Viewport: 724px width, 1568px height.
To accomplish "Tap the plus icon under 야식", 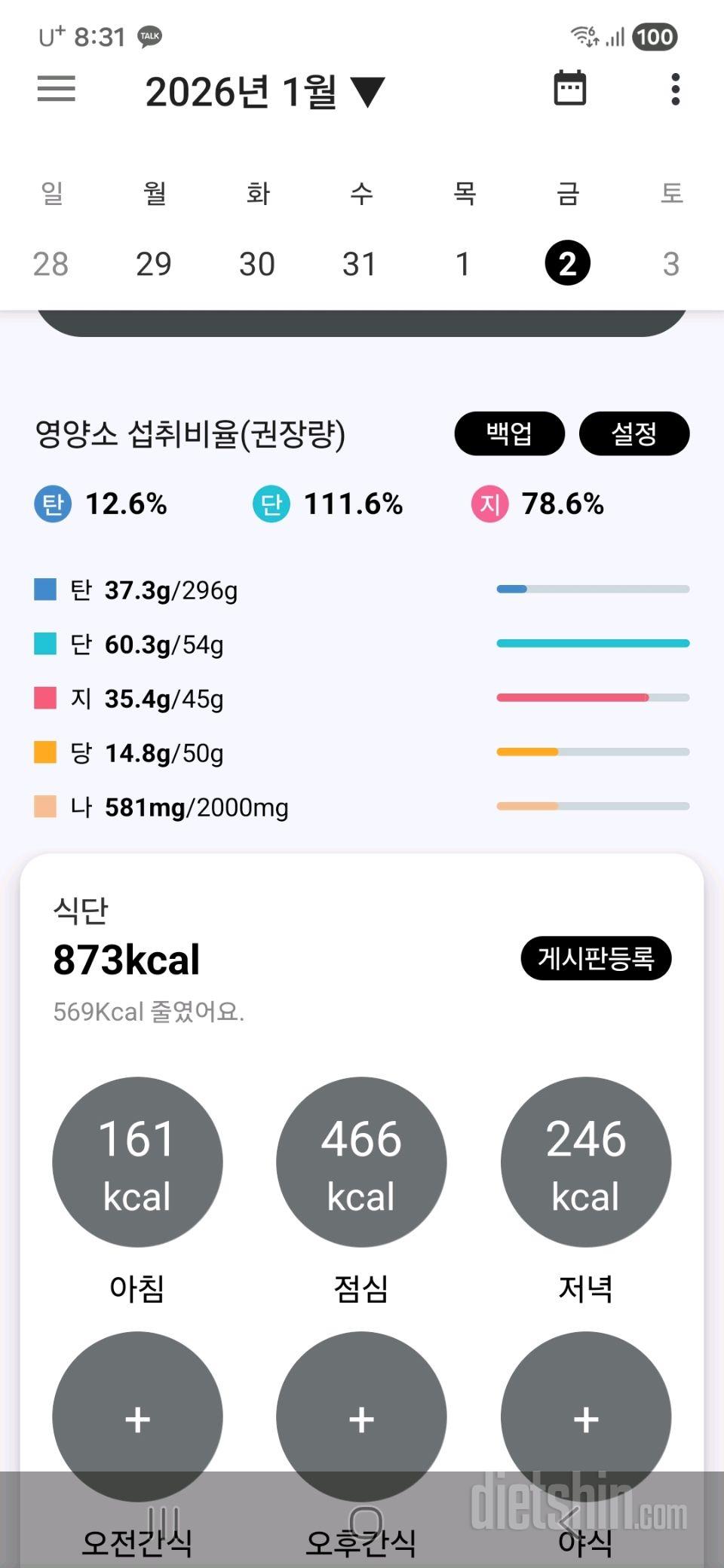I will point(585,1417).
